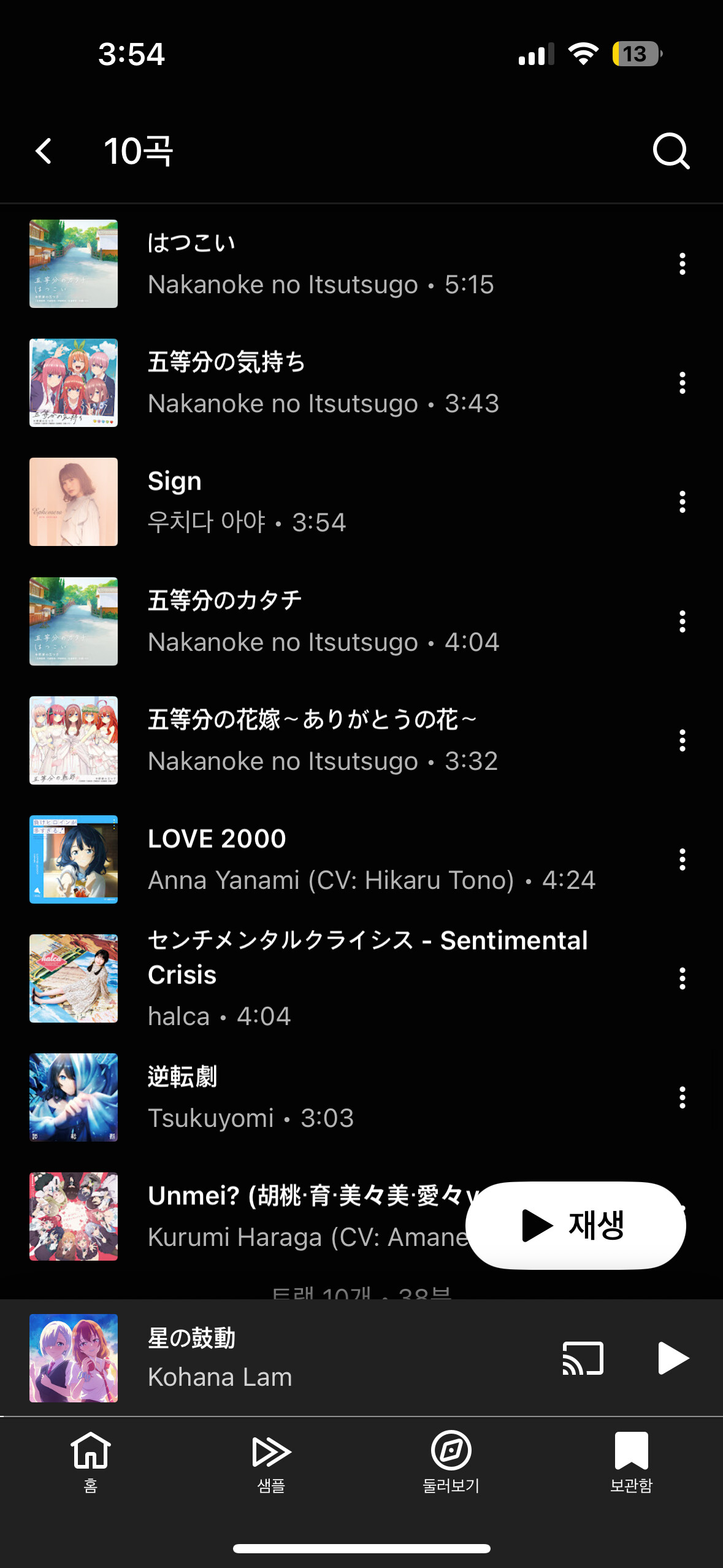Open options for 逆転劇
Screen dimensions: 723x1568
(682, 1097)
